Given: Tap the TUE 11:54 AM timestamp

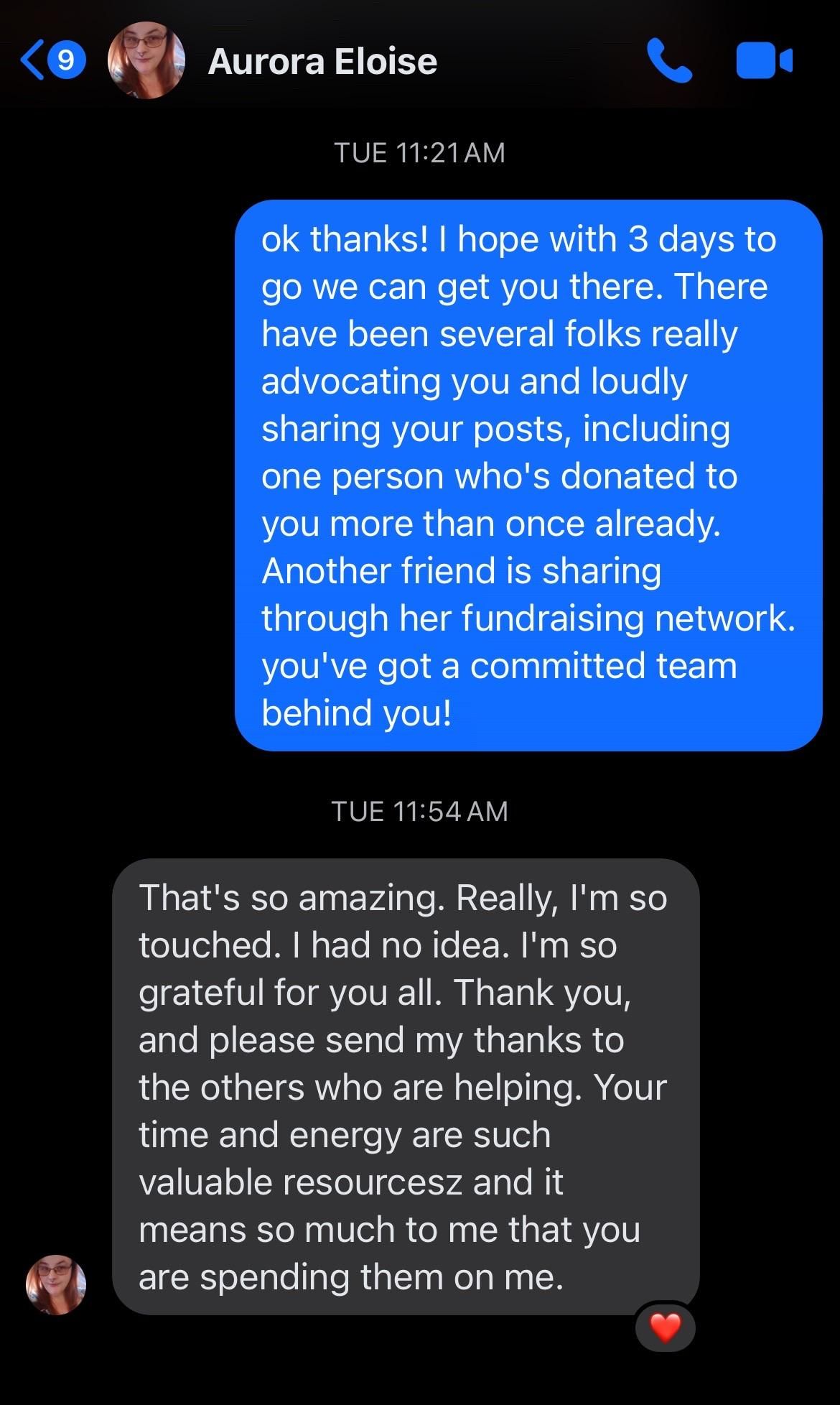Looking at the screenshot, I should pos(420,811).
